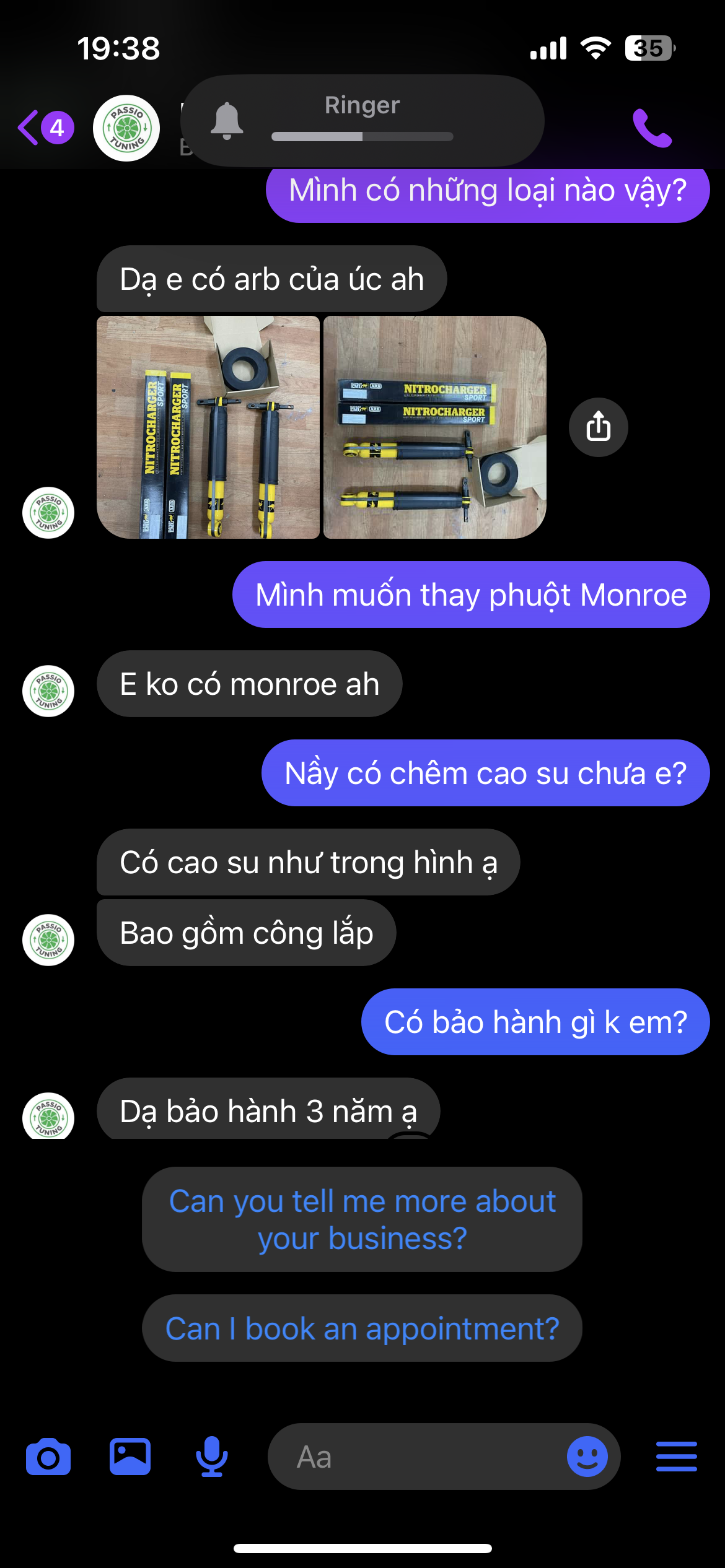
Task: Open the second Nitrocharger boxes photo
Action: click(434, 427)
